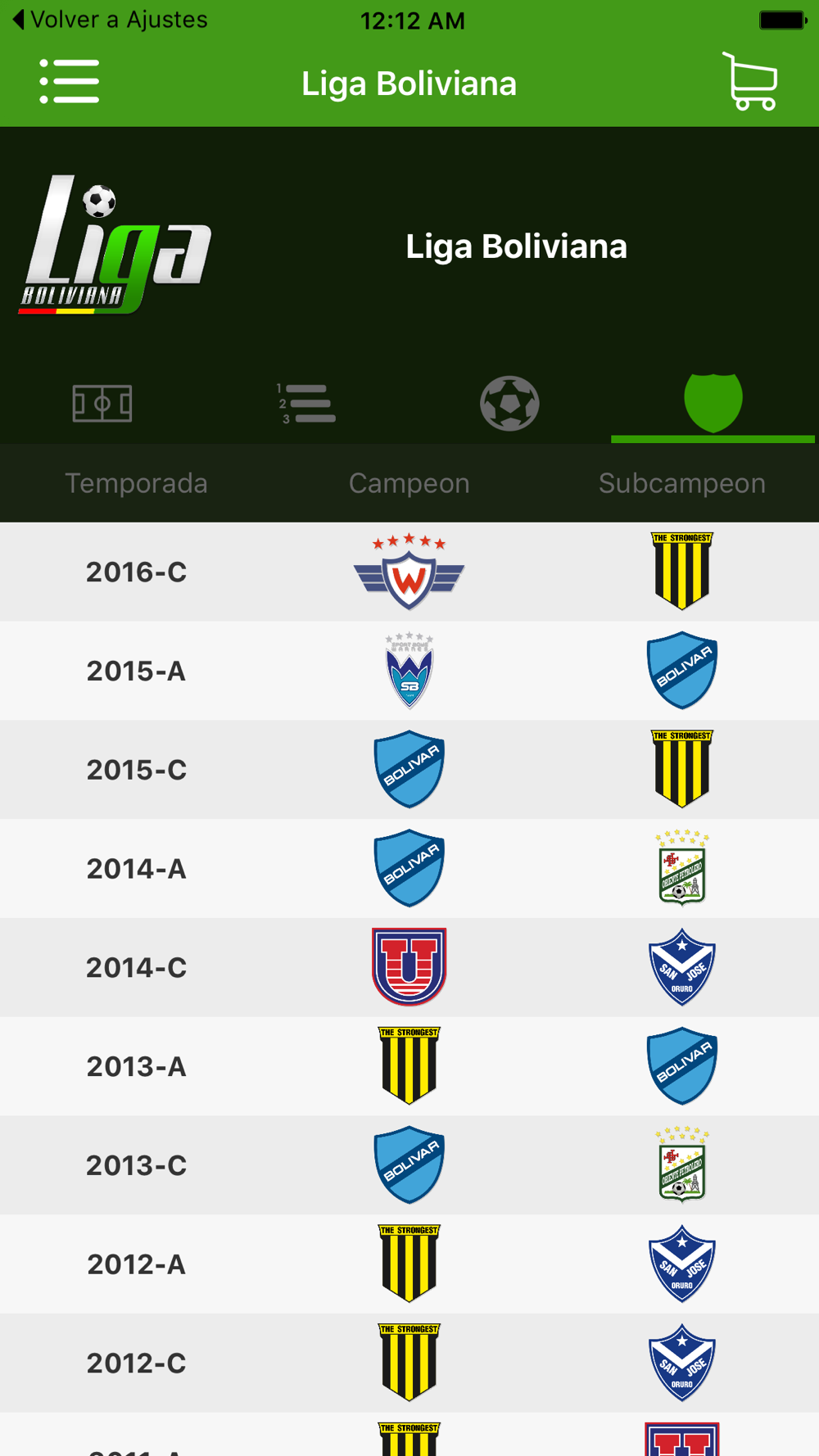This screenshot has height=1456, width=819.
Task: Switch to the soccer field tab
Action: coord(102,404)
